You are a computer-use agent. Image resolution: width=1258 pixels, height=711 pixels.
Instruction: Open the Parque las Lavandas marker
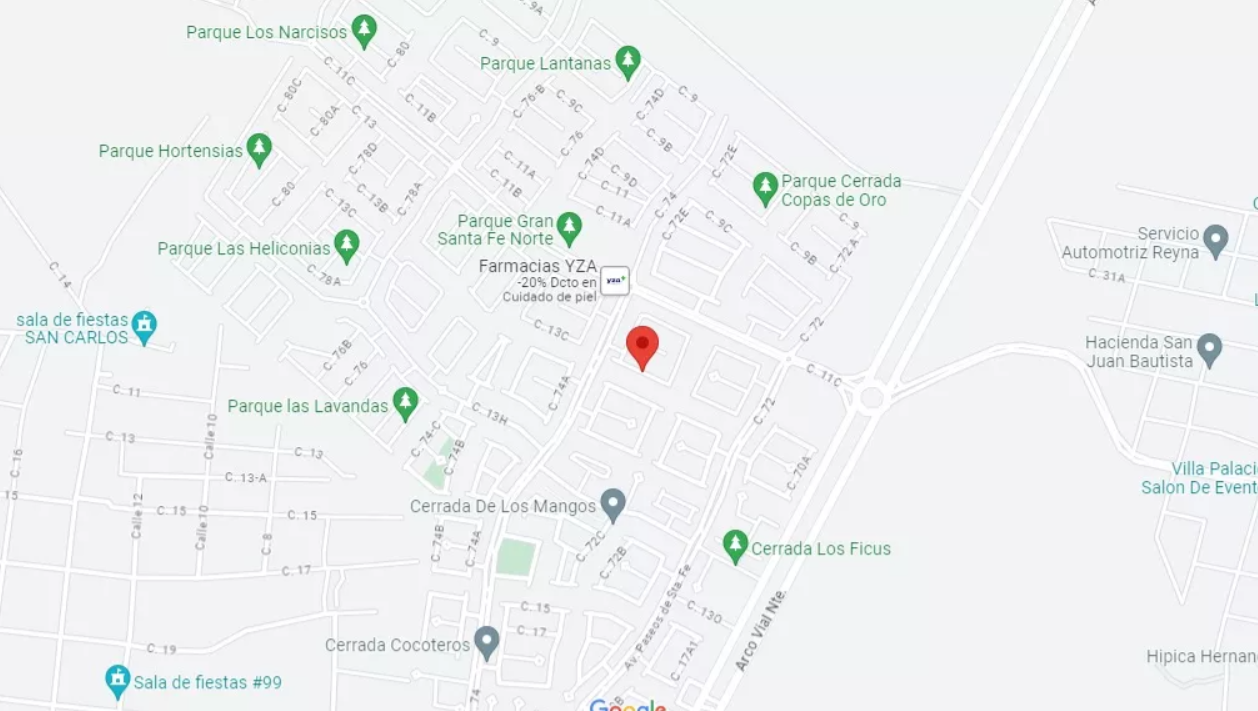(404, 405)
